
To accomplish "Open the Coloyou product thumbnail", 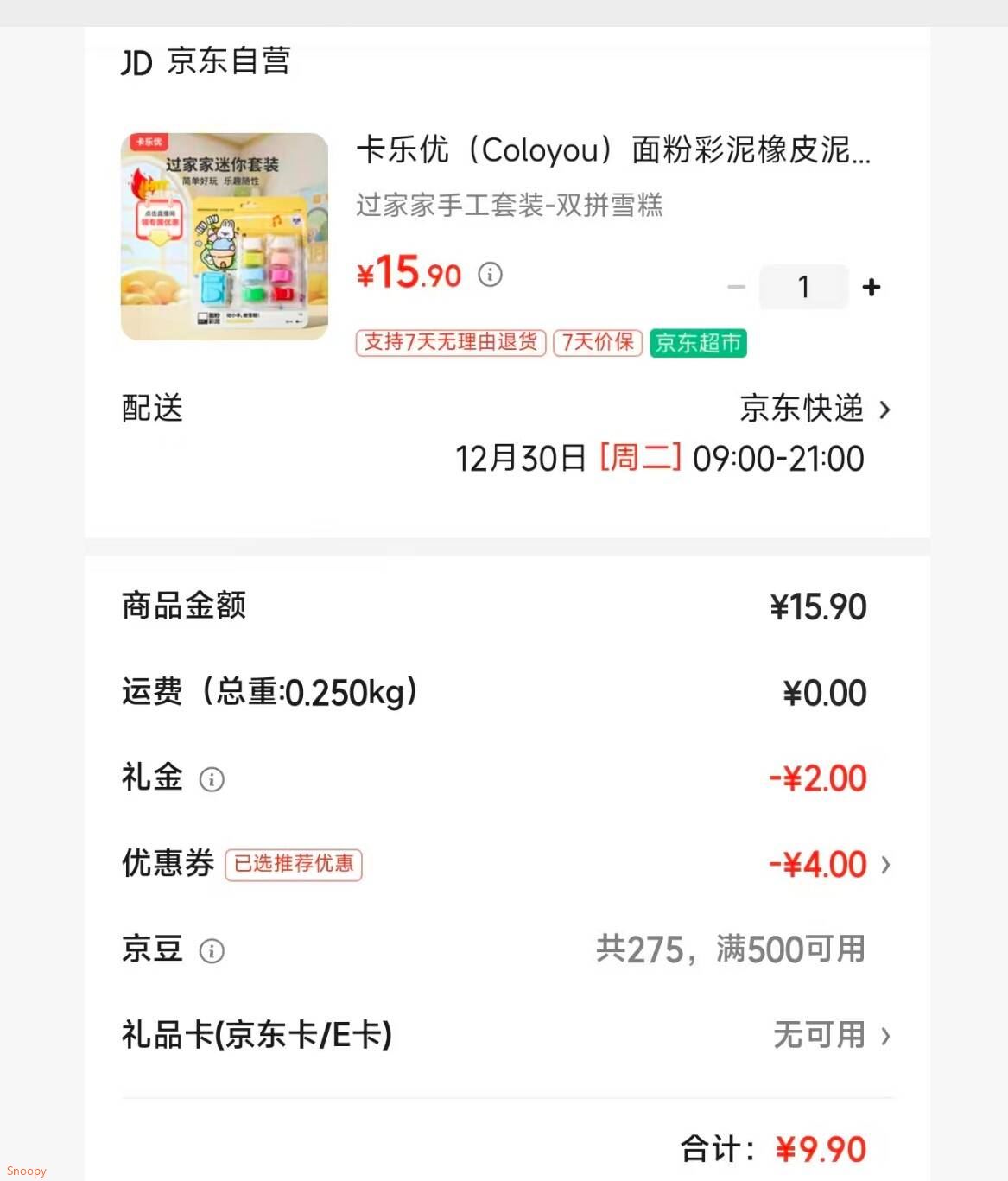I will (x=225, y=237).
